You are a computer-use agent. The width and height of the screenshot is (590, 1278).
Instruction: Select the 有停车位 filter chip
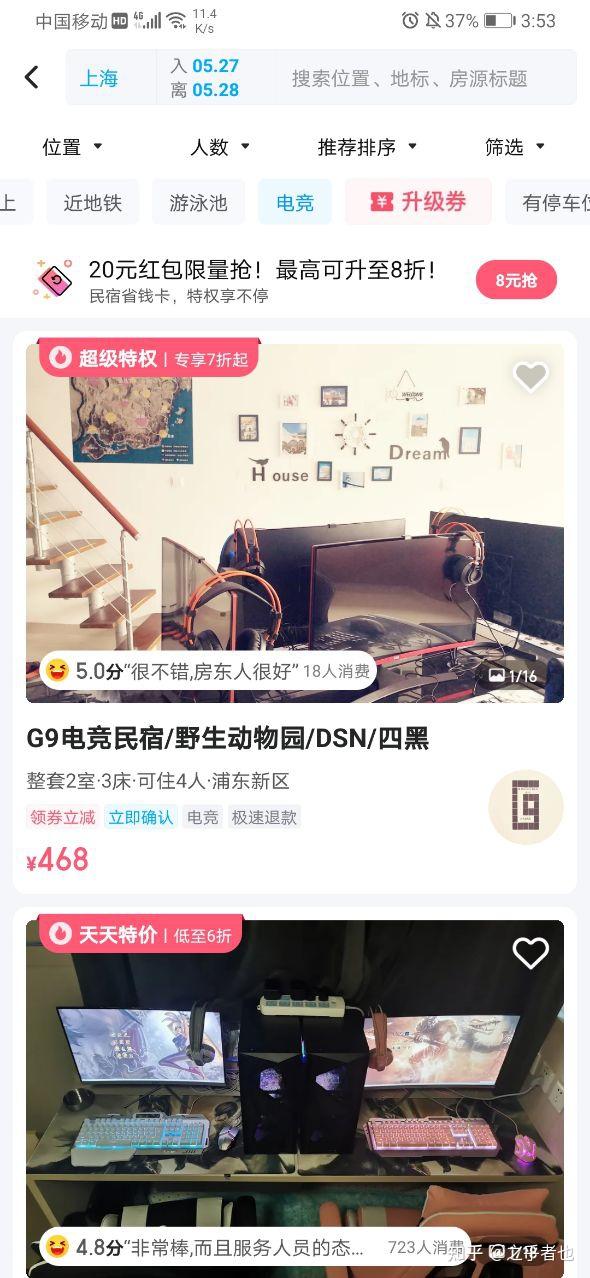(x=548, y=203)
